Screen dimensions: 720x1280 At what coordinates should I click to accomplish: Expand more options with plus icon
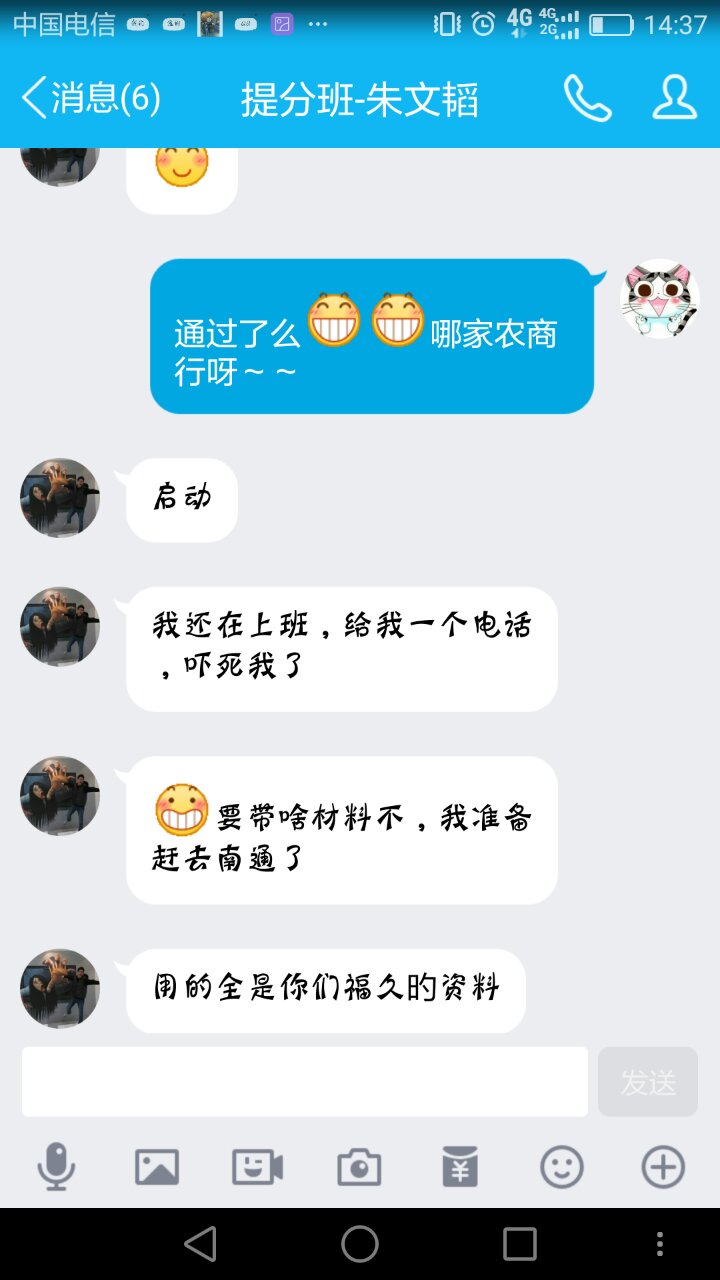point(663,1167)
